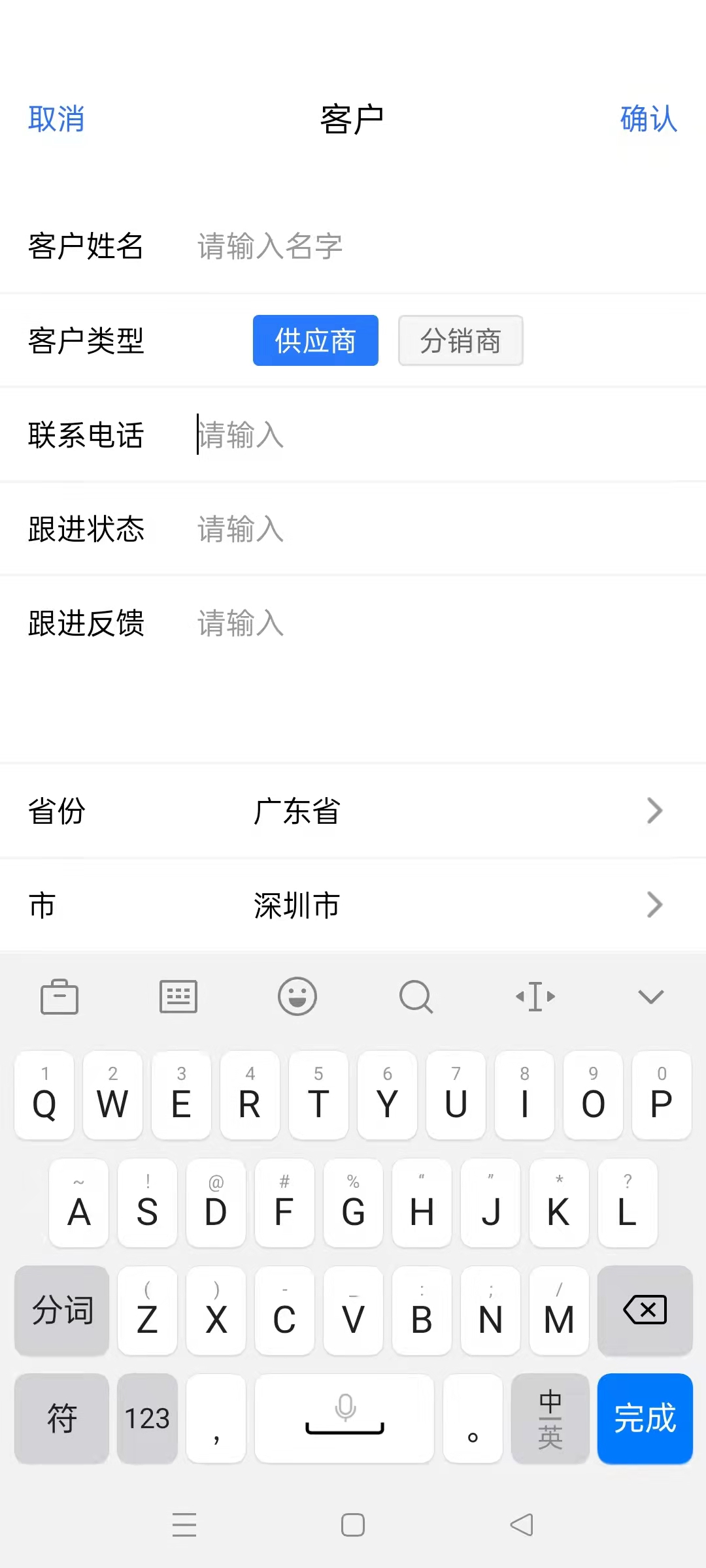Hit the backspace key

coord(645,1310)
